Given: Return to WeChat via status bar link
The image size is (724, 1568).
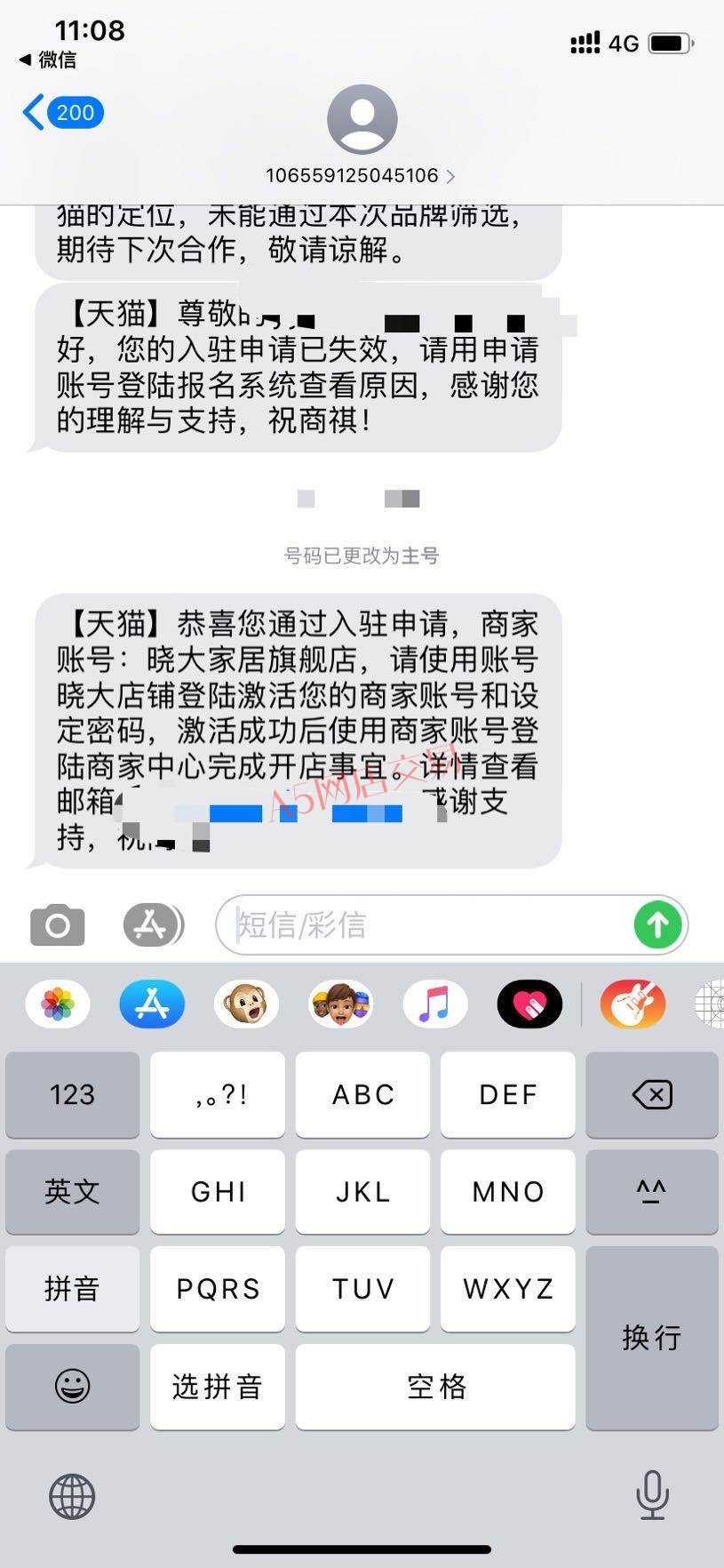Looking at the screenshot, I should coord(48,60).
